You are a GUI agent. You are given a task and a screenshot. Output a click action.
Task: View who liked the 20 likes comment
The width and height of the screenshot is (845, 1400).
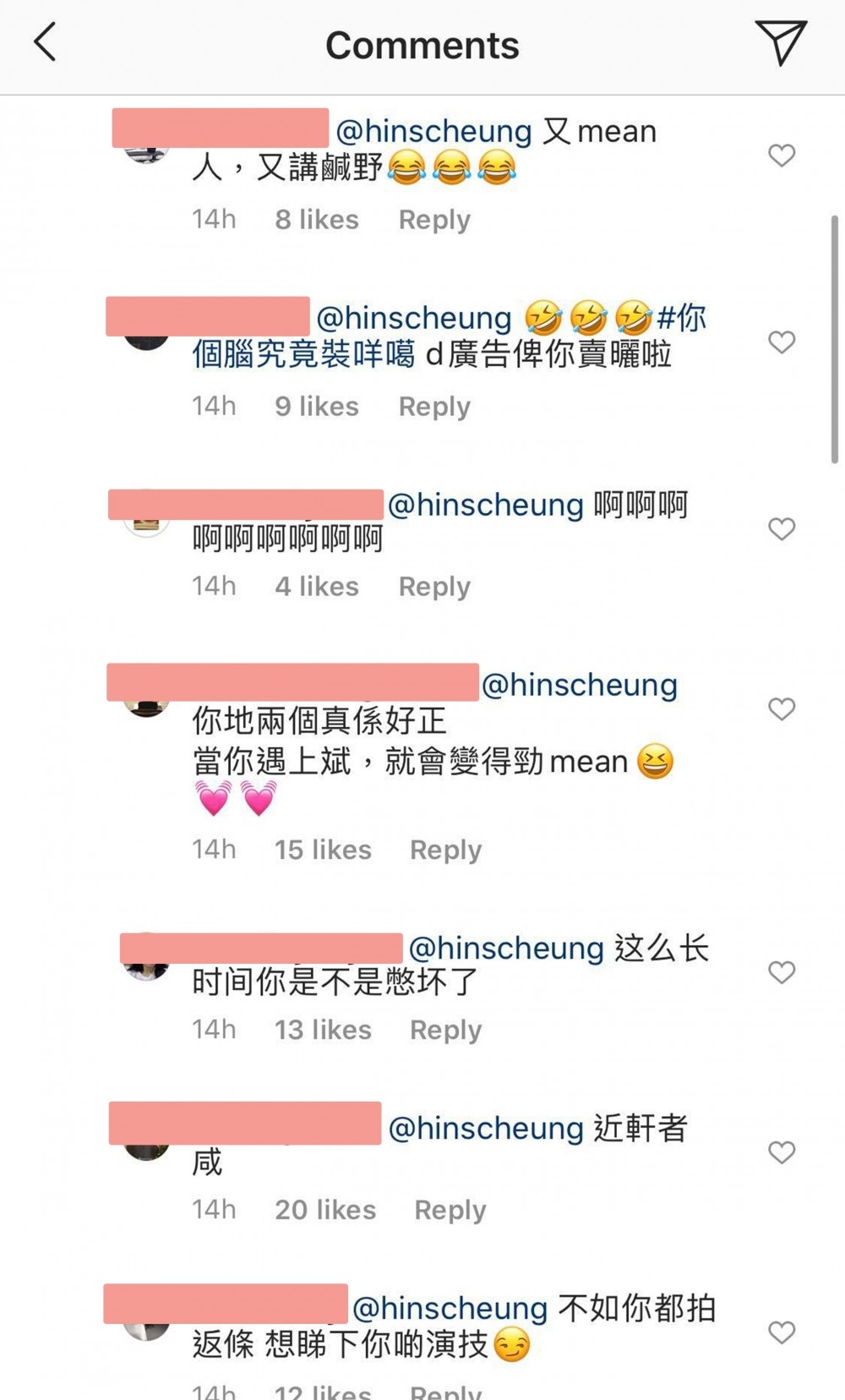coord(325,1210)
